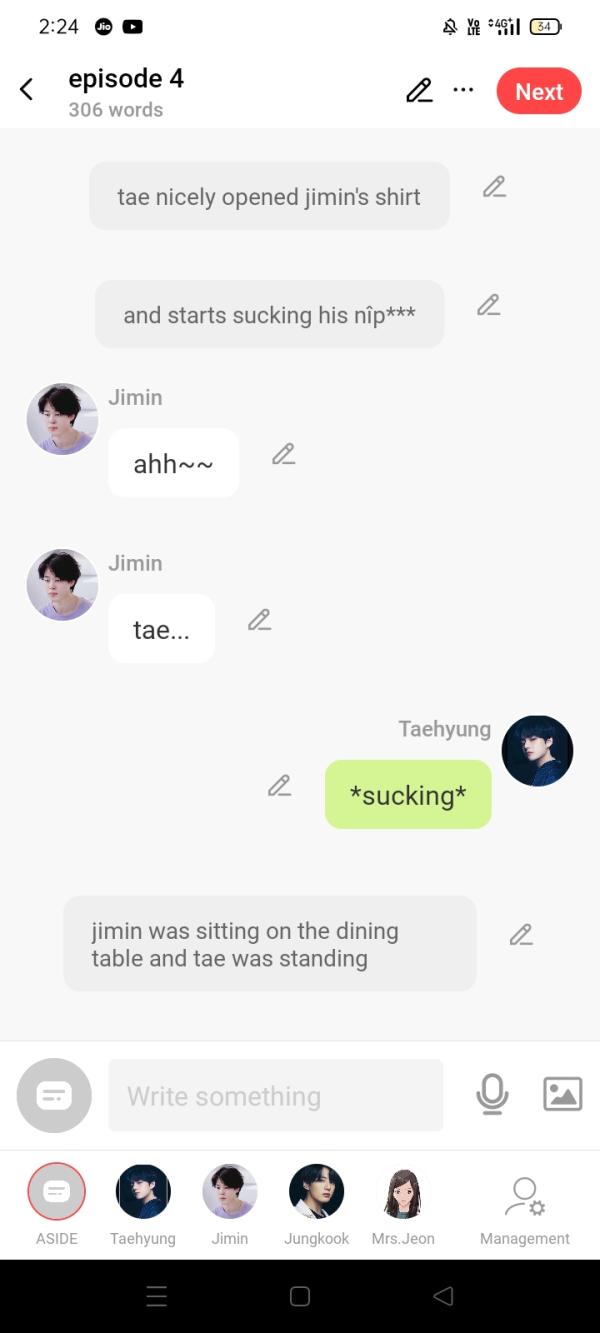Edit the "tae..." message
This screenshot has width=600, height=1333.
(259, 621)
